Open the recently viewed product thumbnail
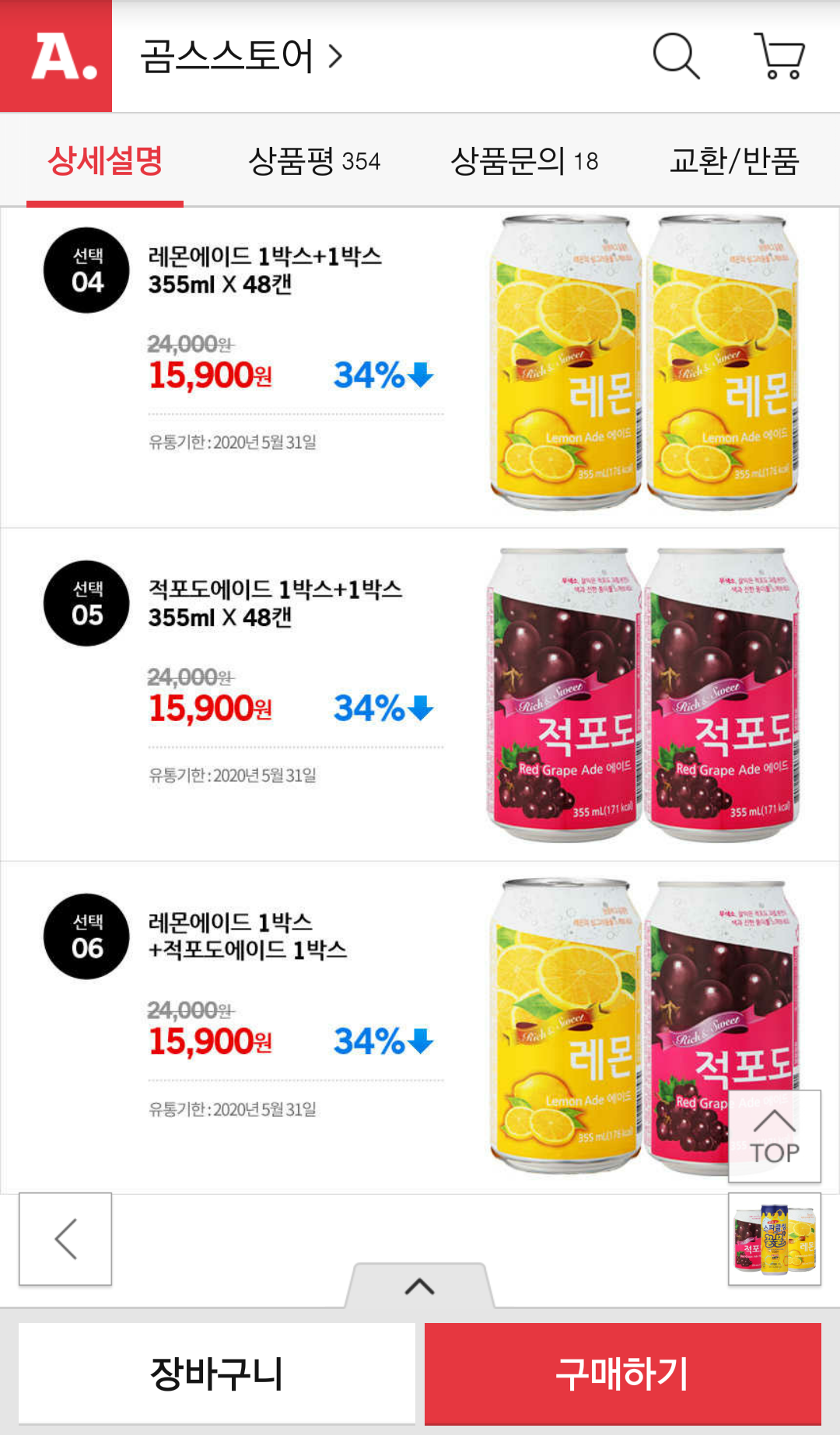The height and width of the screenshot is (1435, 840). tap(775, 1239)
